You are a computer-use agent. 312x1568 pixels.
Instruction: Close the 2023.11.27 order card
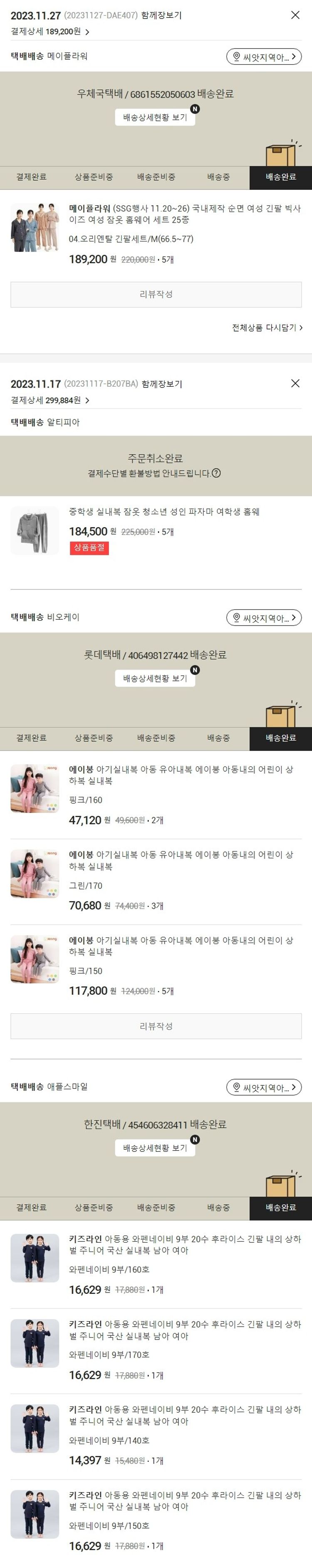click(295, 15)
